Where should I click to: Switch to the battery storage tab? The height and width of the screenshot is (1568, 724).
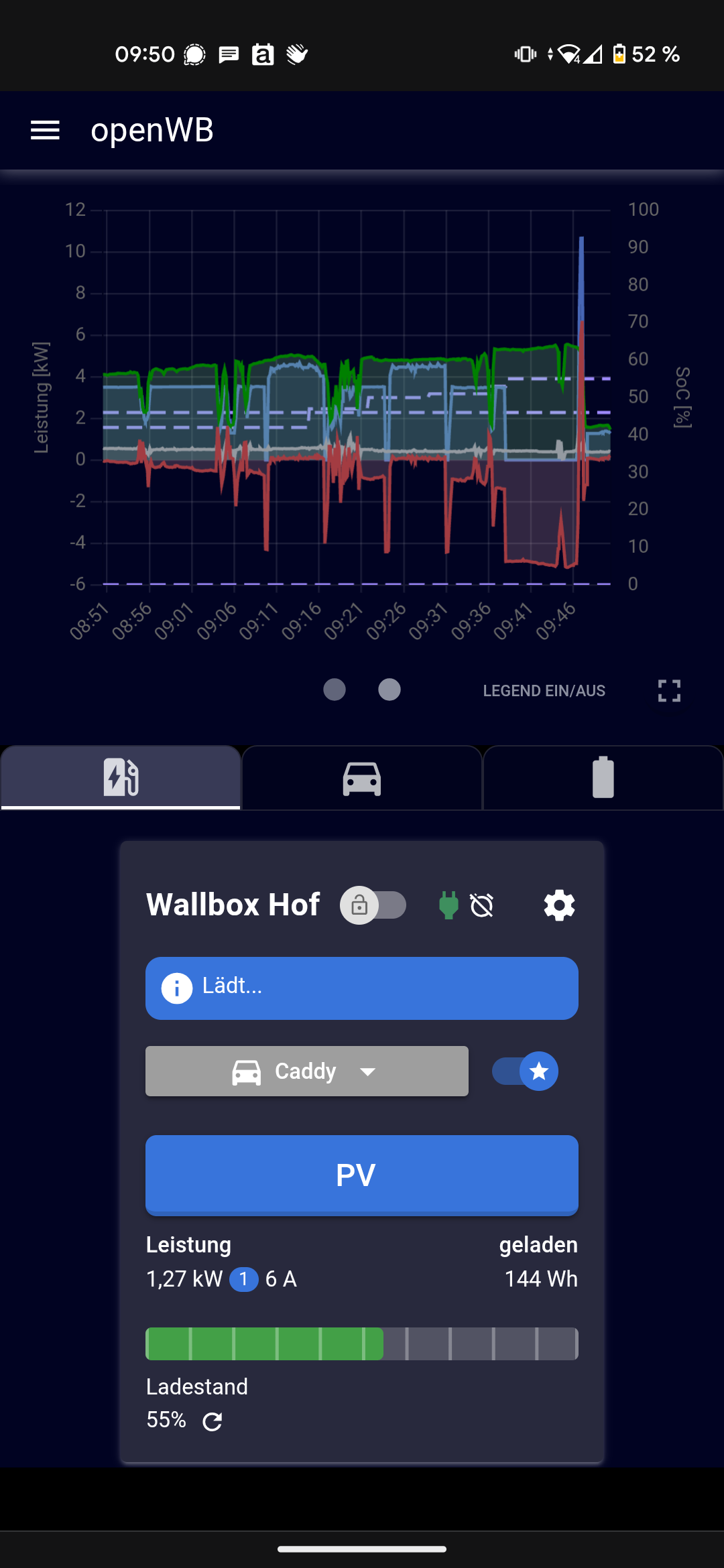pyautogui.click(x=603, y=777)
